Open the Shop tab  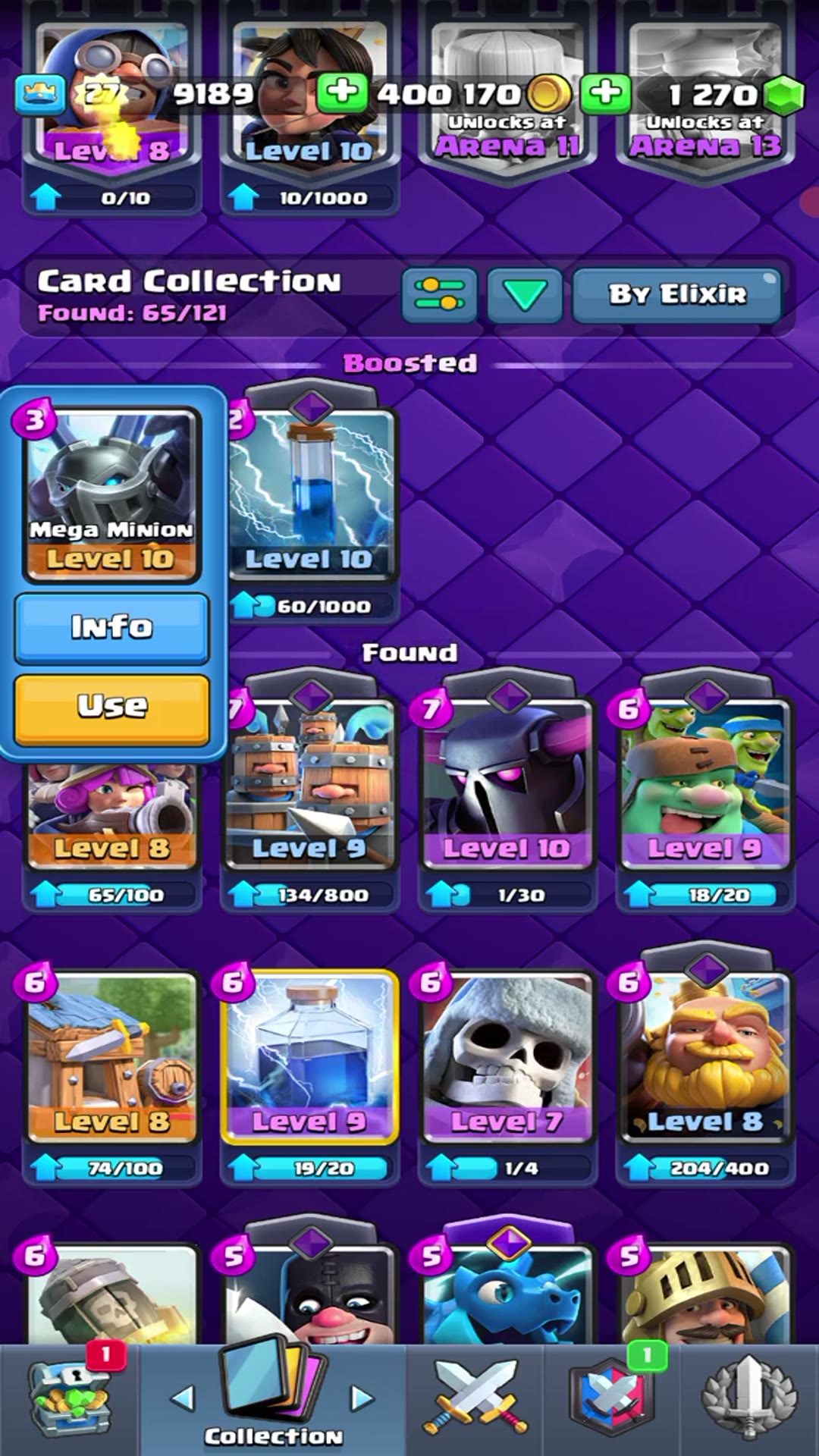[x=70, y=1399]
